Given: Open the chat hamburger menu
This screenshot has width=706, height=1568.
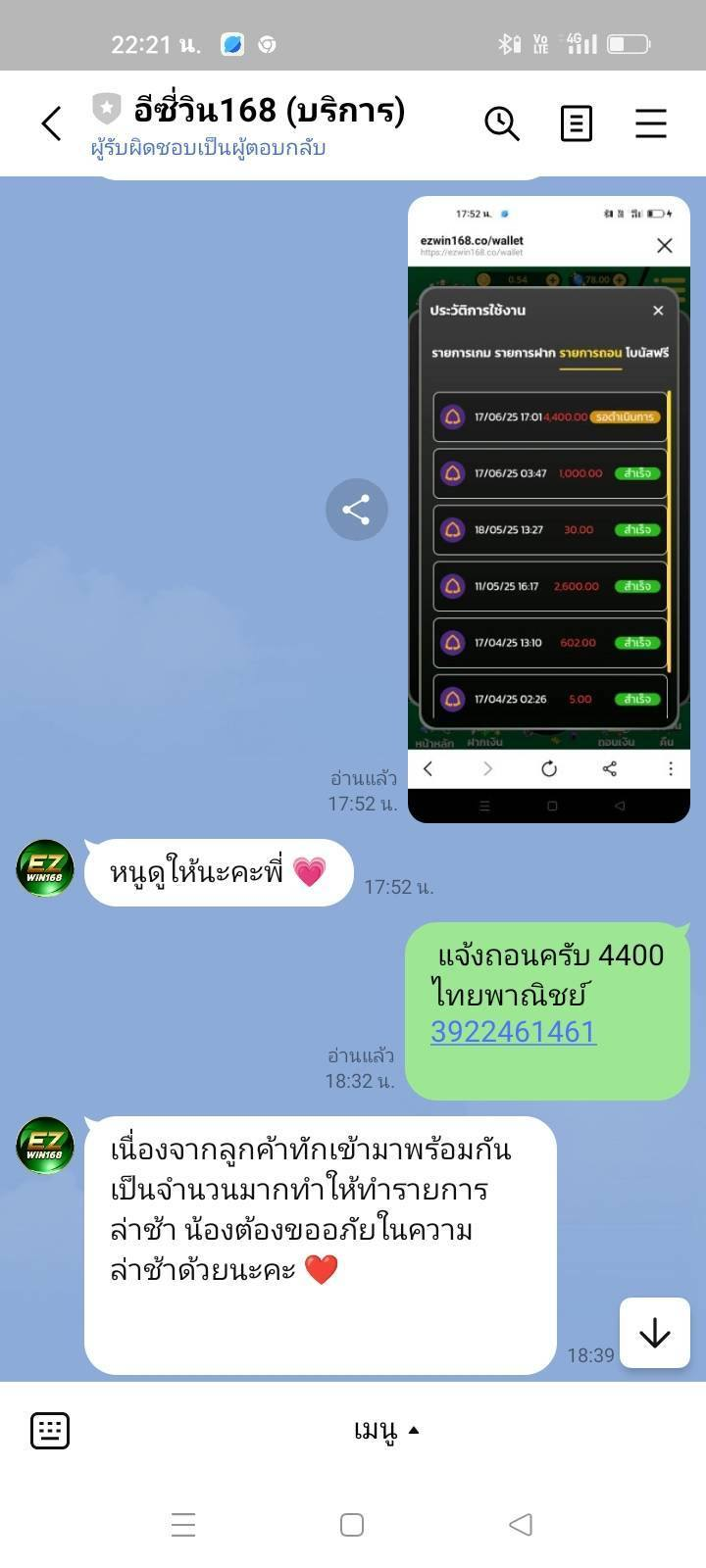Looking at the screenshot, I should click(650, 123).
